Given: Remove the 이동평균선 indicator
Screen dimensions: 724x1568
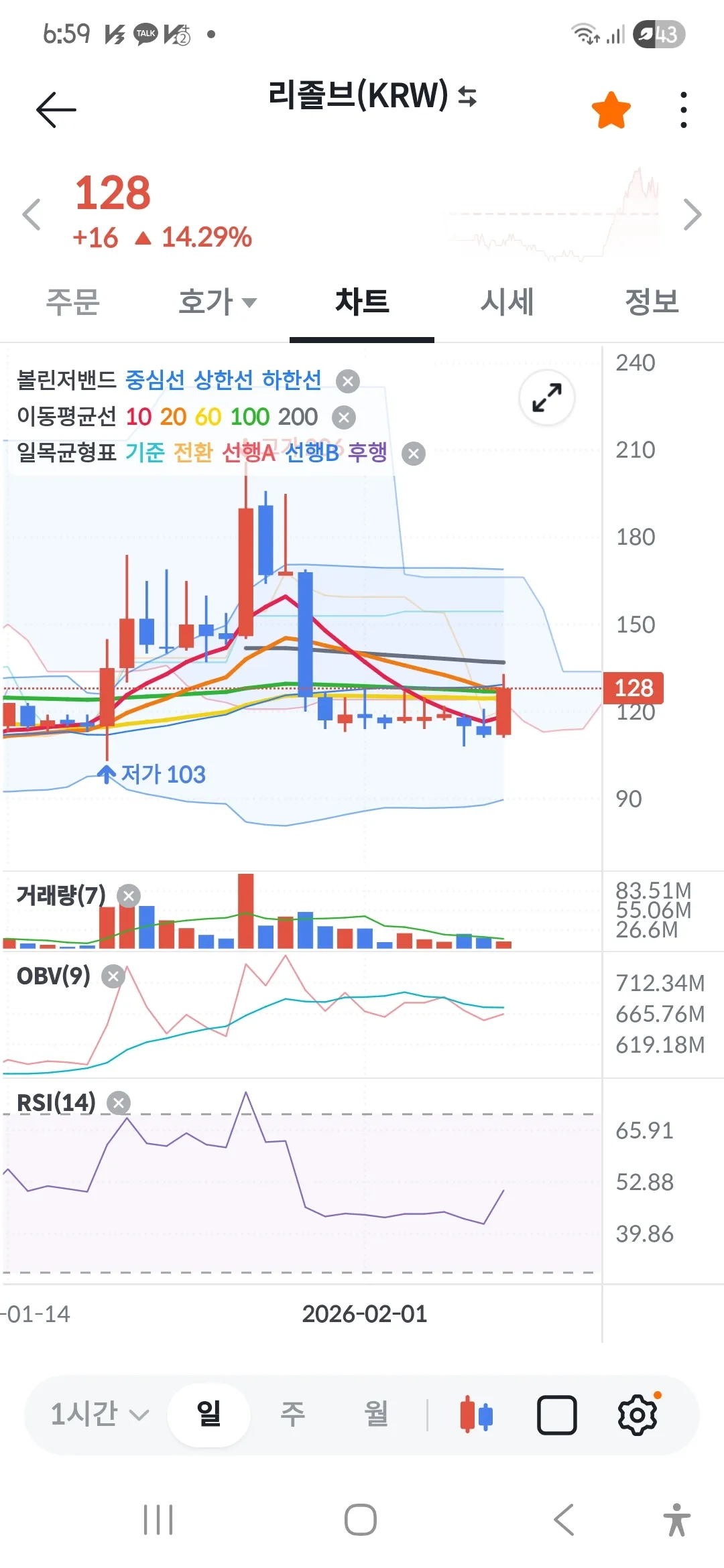Looking at the screenshot, I should click(x=344, y=417).
